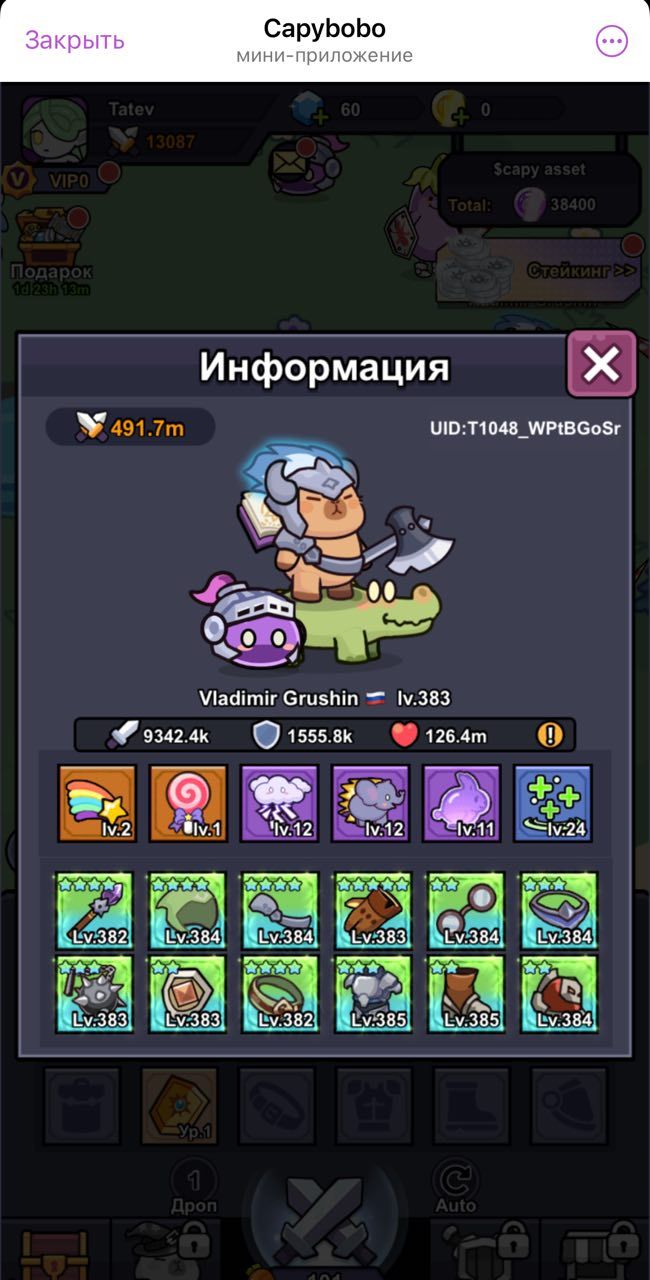Open the mini app overflow menu
The image size is (650, 1280).
tap(611, 41)
